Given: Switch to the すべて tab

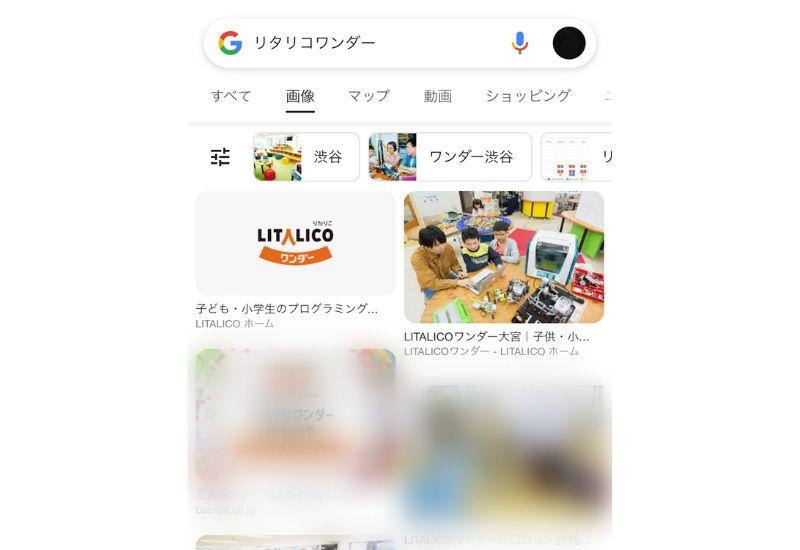Looking at the screenshot, I should pyautogui.click(x=231, y=96).
